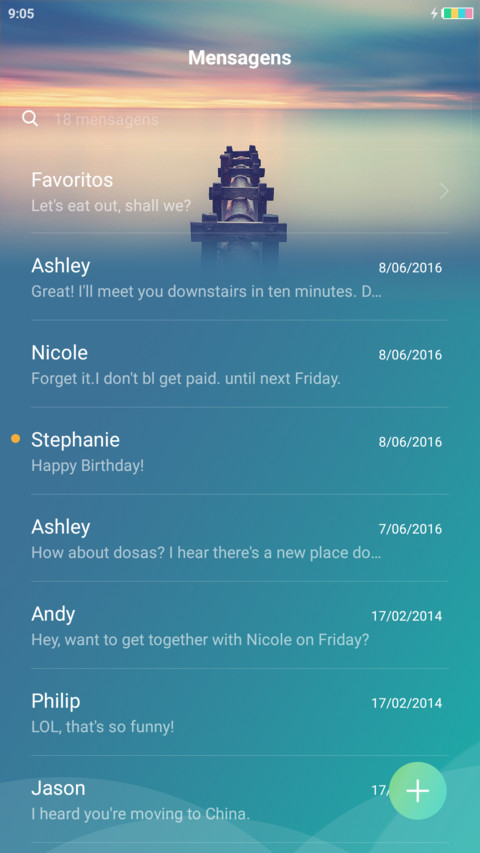Open the Favoritos folder
480x853 pixels.
click(240, 191)
